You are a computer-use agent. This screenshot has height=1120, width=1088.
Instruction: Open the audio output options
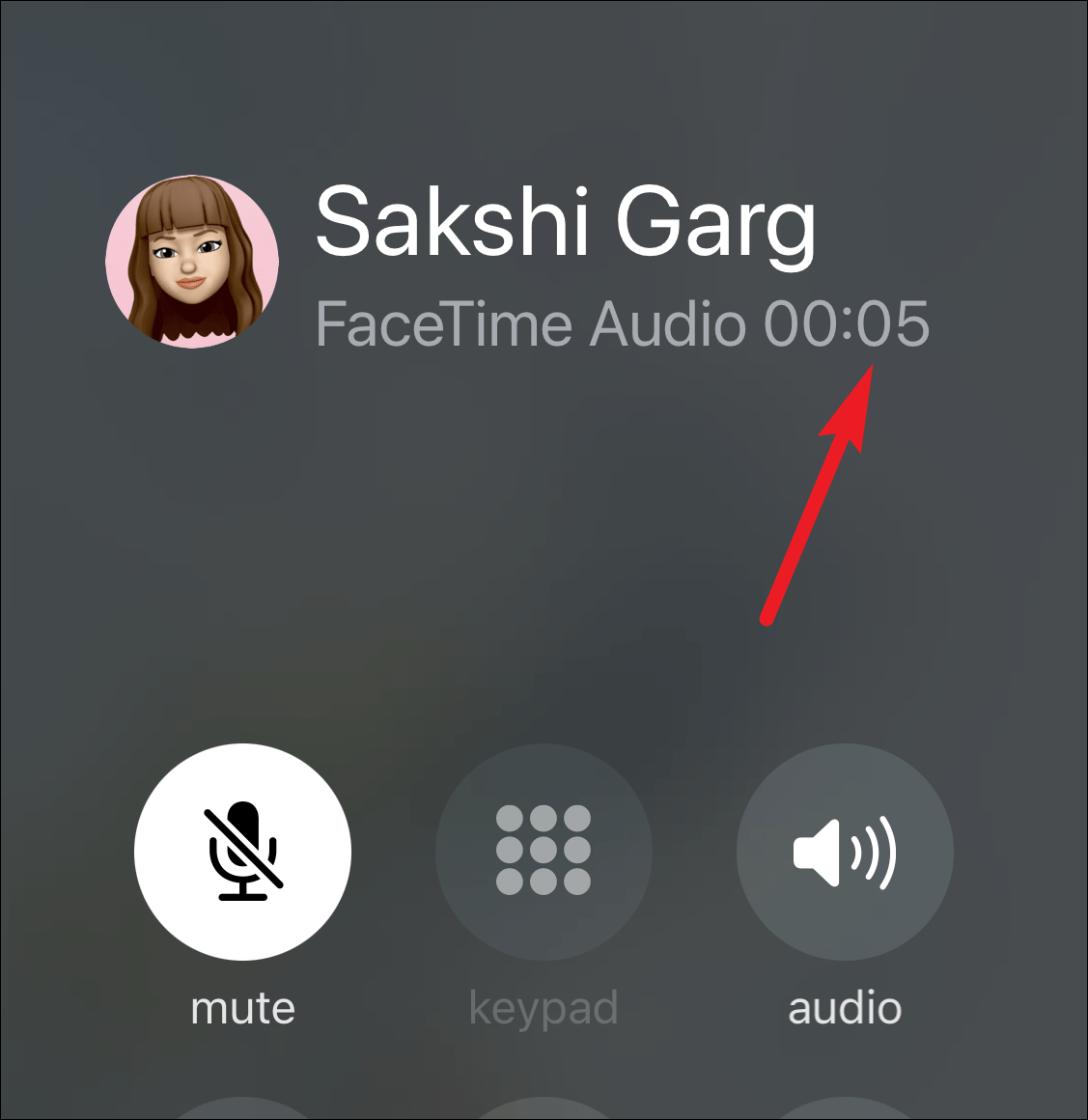coord(845,851)
